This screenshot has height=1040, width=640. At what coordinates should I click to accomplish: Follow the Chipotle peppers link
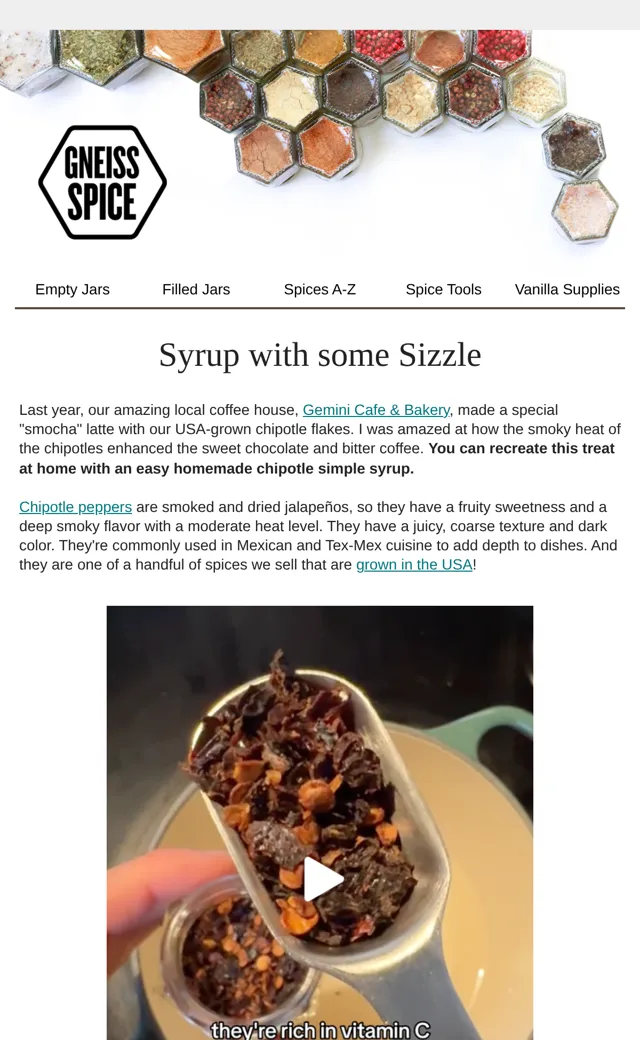click(x=76, y=507)
